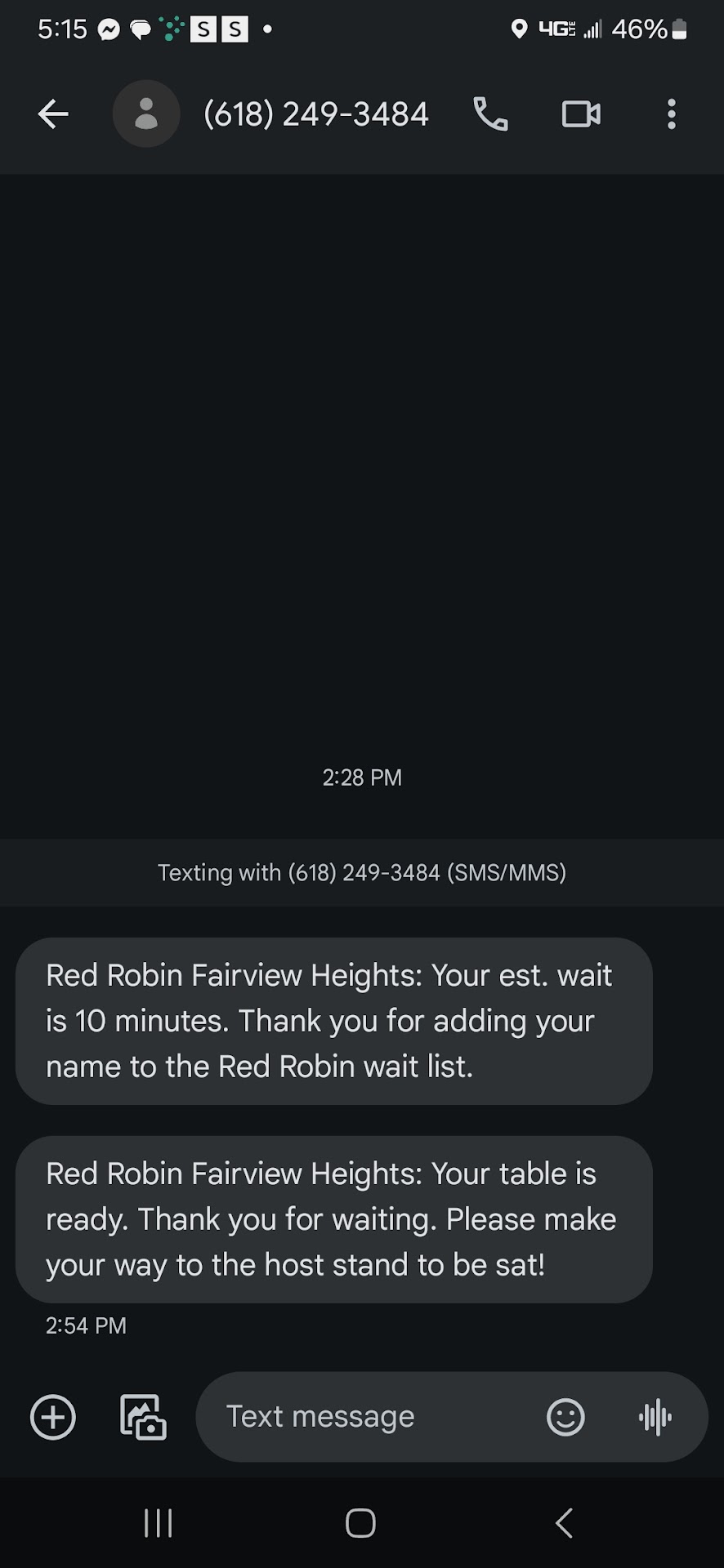Open the more options menu

click(x=671, y=114)
